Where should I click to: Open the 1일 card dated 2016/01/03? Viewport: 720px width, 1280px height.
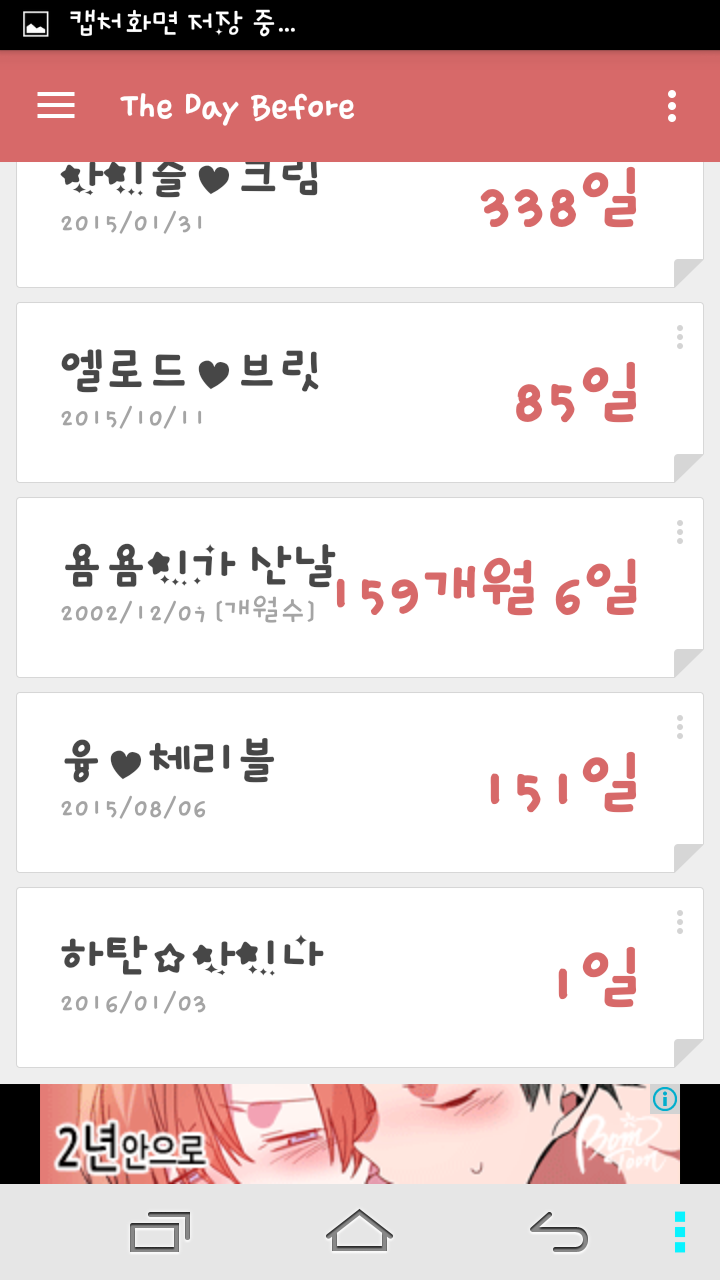360,977
